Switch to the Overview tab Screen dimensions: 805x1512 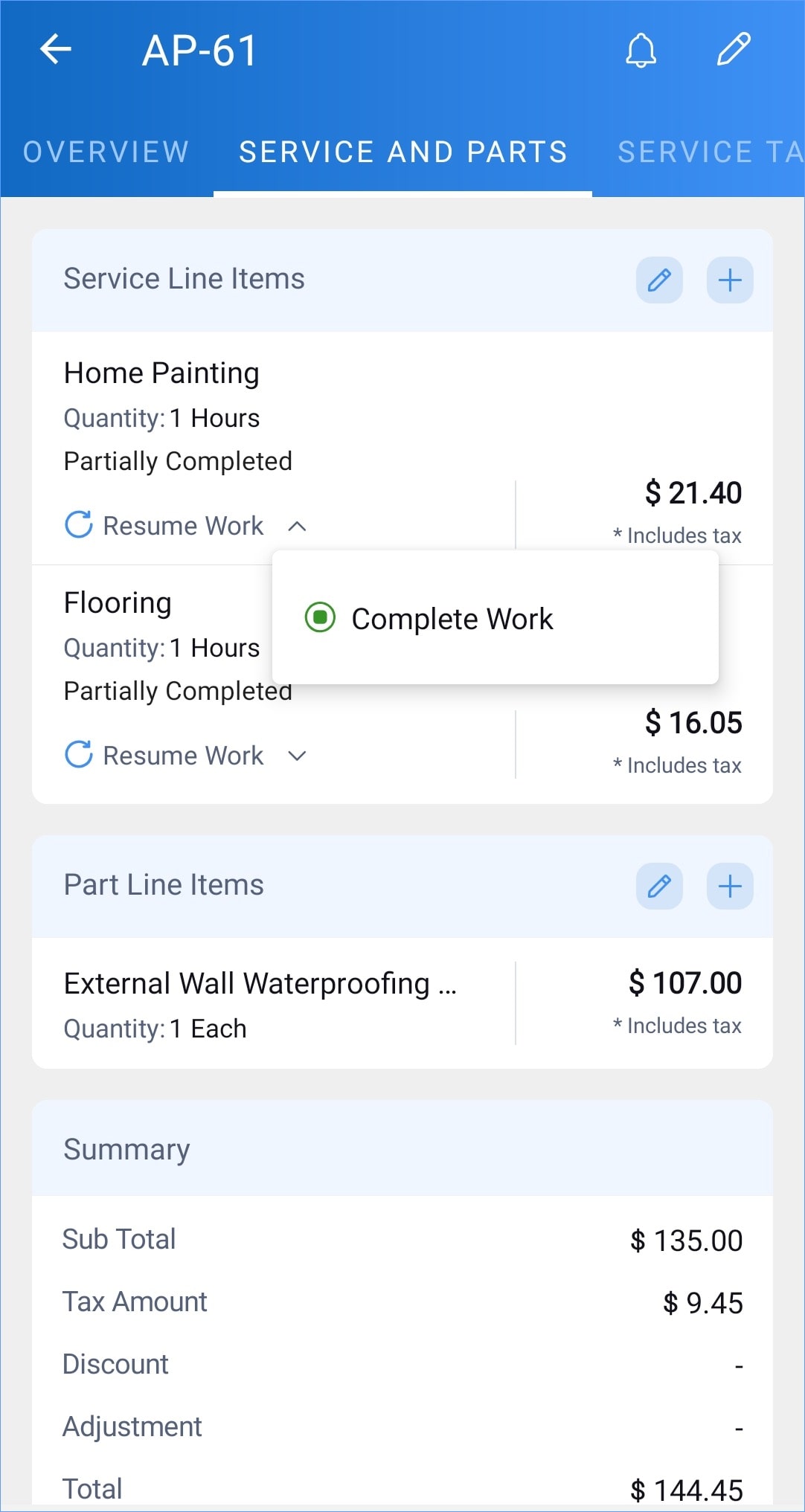coord(106,152)
